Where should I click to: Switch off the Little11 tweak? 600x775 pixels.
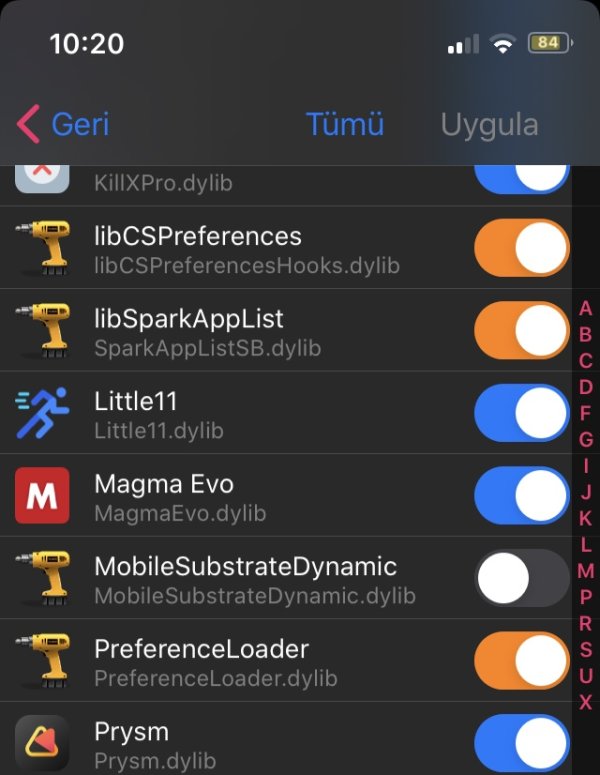(521, 413)
